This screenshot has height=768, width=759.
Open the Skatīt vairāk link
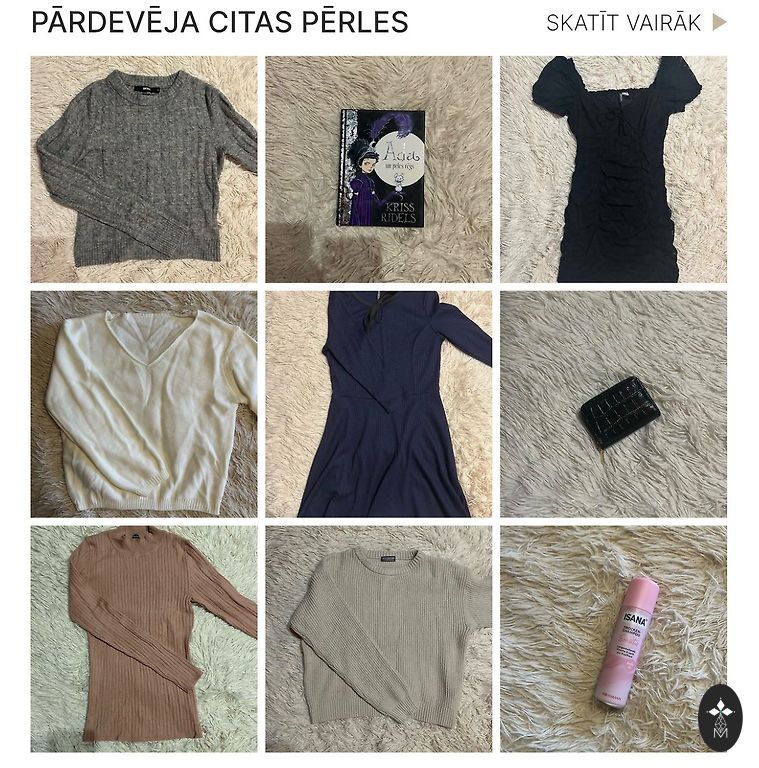(635, 23)
